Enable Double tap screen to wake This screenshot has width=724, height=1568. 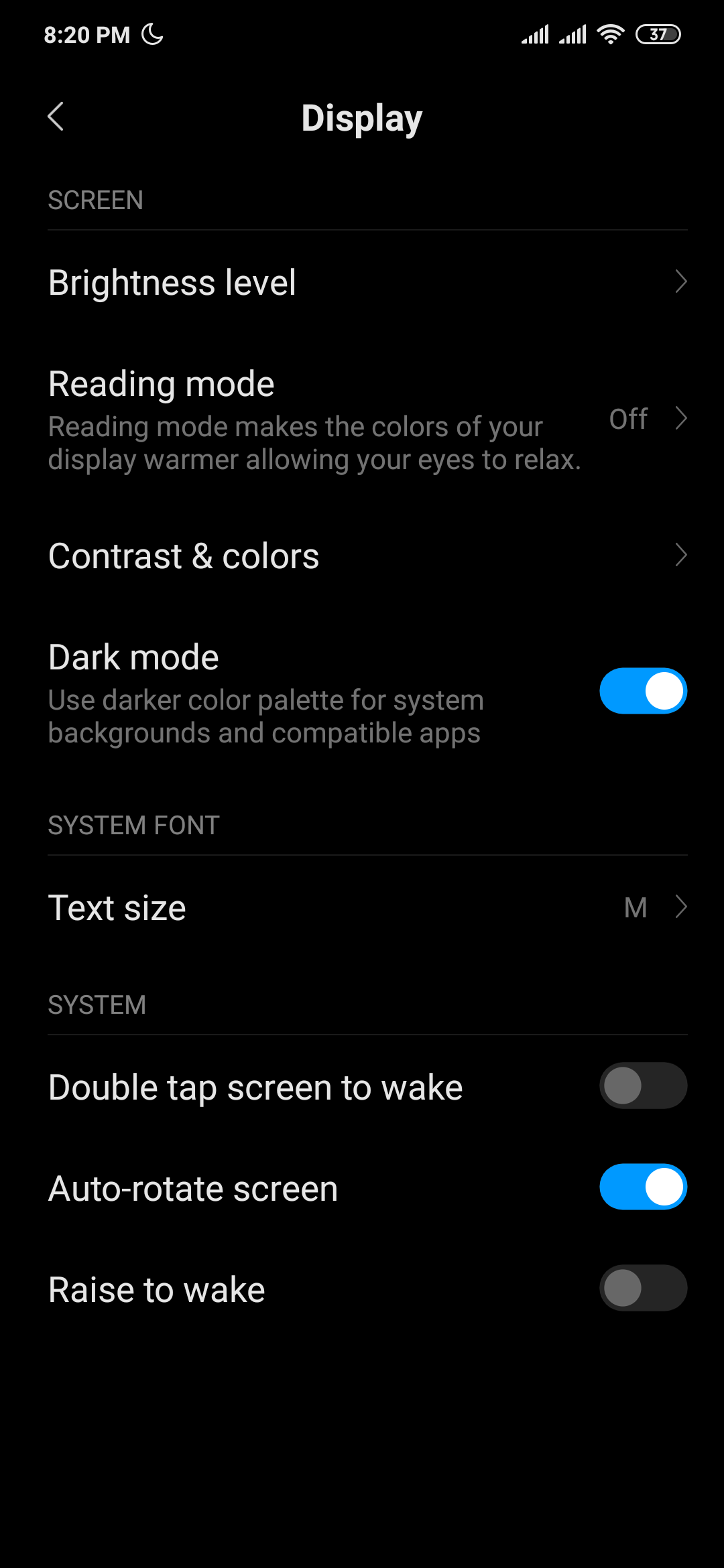pos(643,1086)
